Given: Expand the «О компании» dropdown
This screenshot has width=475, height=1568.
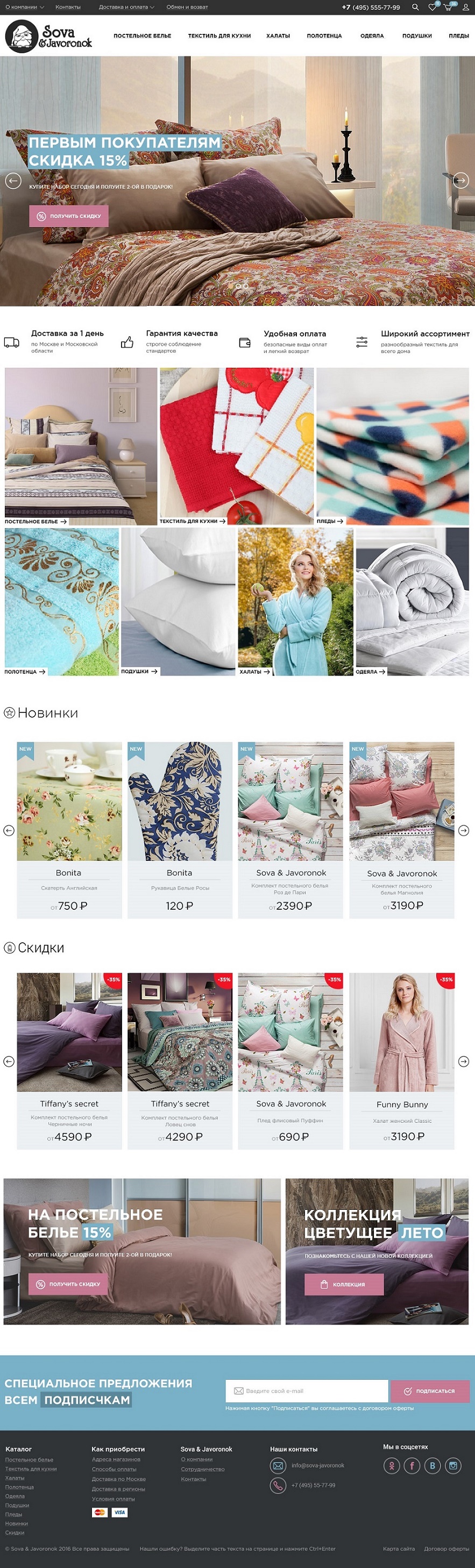Looking at the screenshot, I should point(24,8).
